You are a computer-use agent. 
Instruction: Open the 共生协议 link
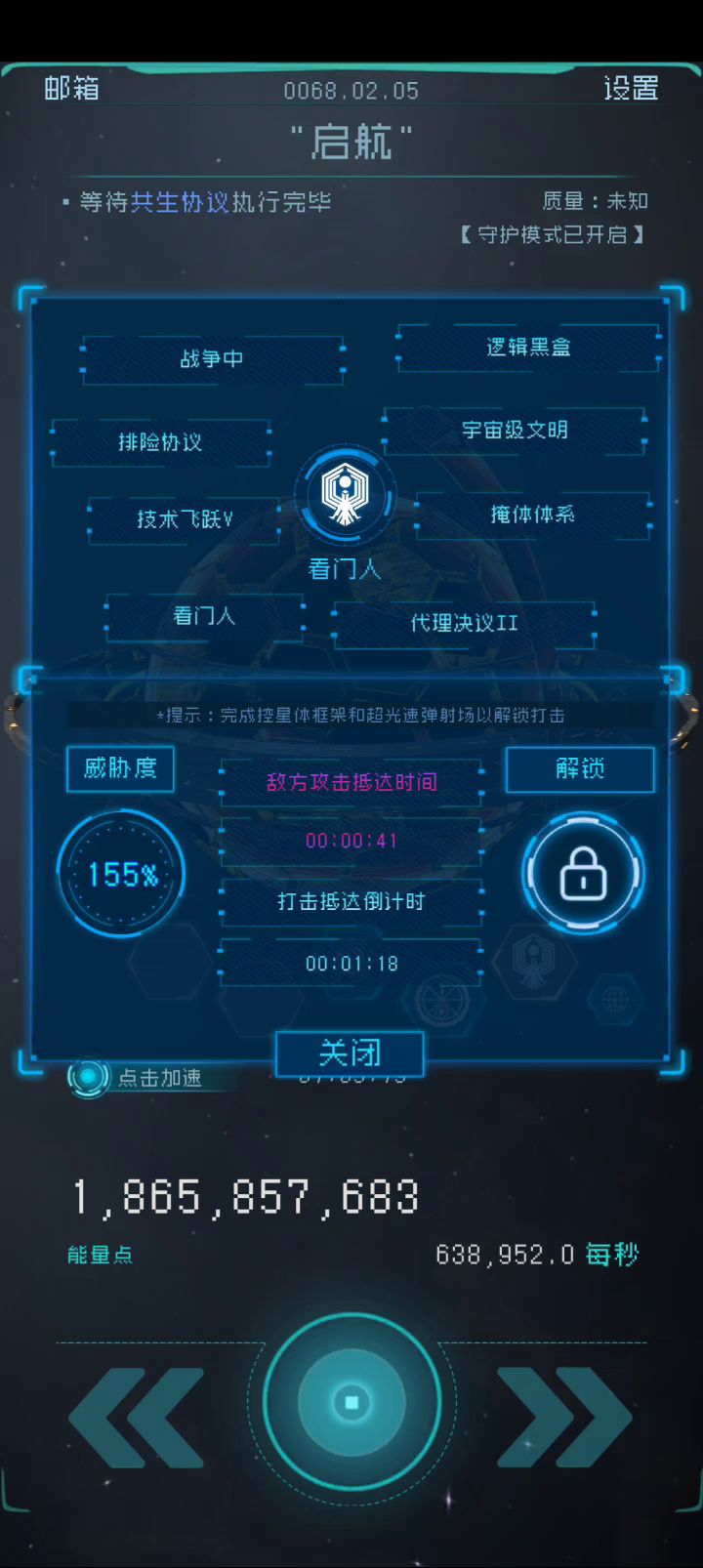pos(180,202)
